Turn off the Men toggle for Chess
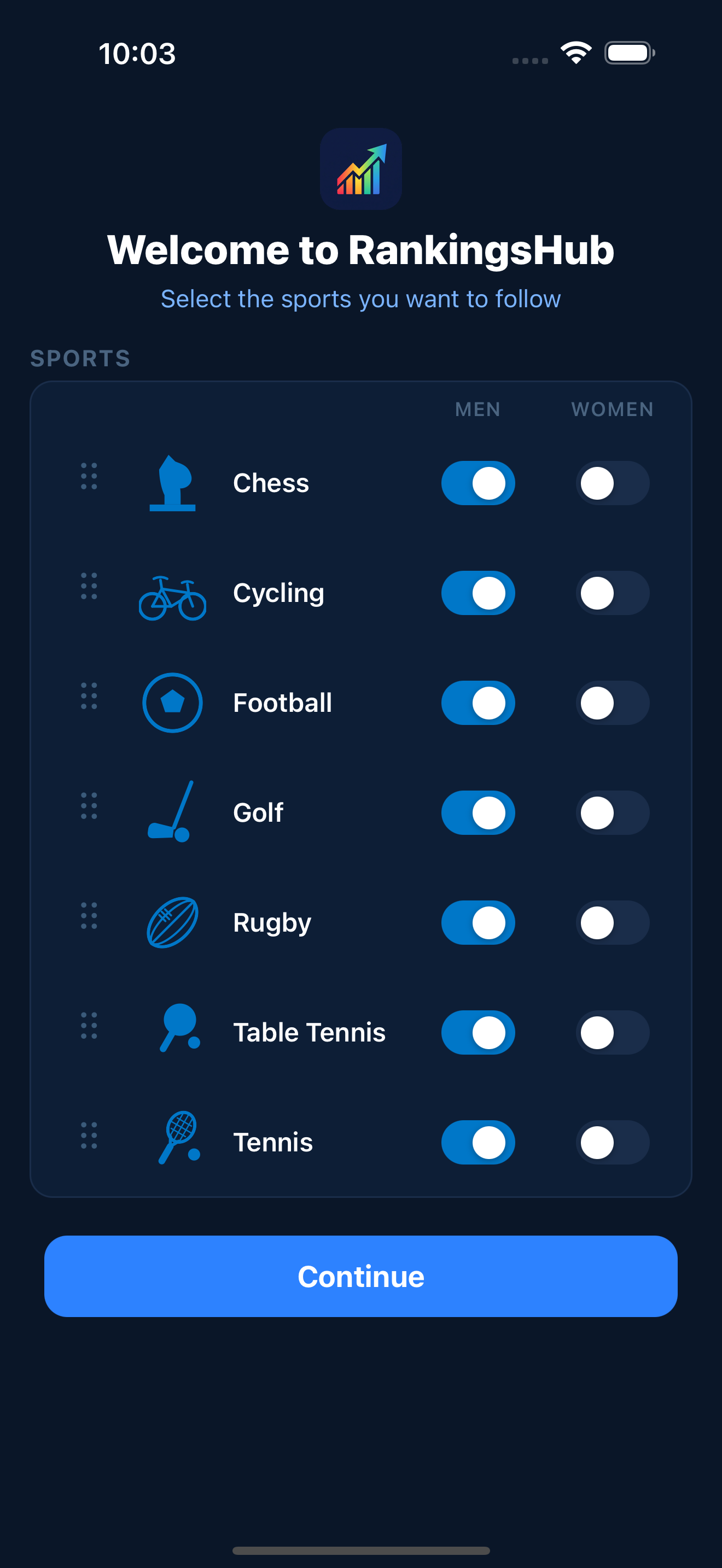The width and height of the screenshot is (722, 1568). (478, 483)
